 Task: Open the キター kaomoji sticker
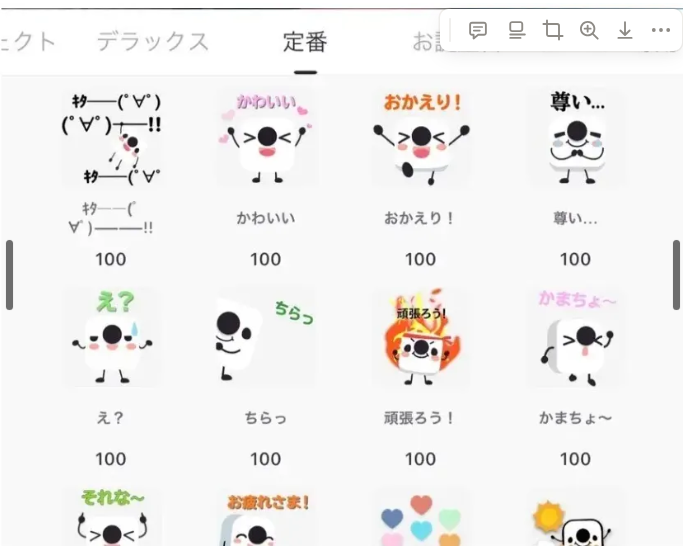point(110,138)
